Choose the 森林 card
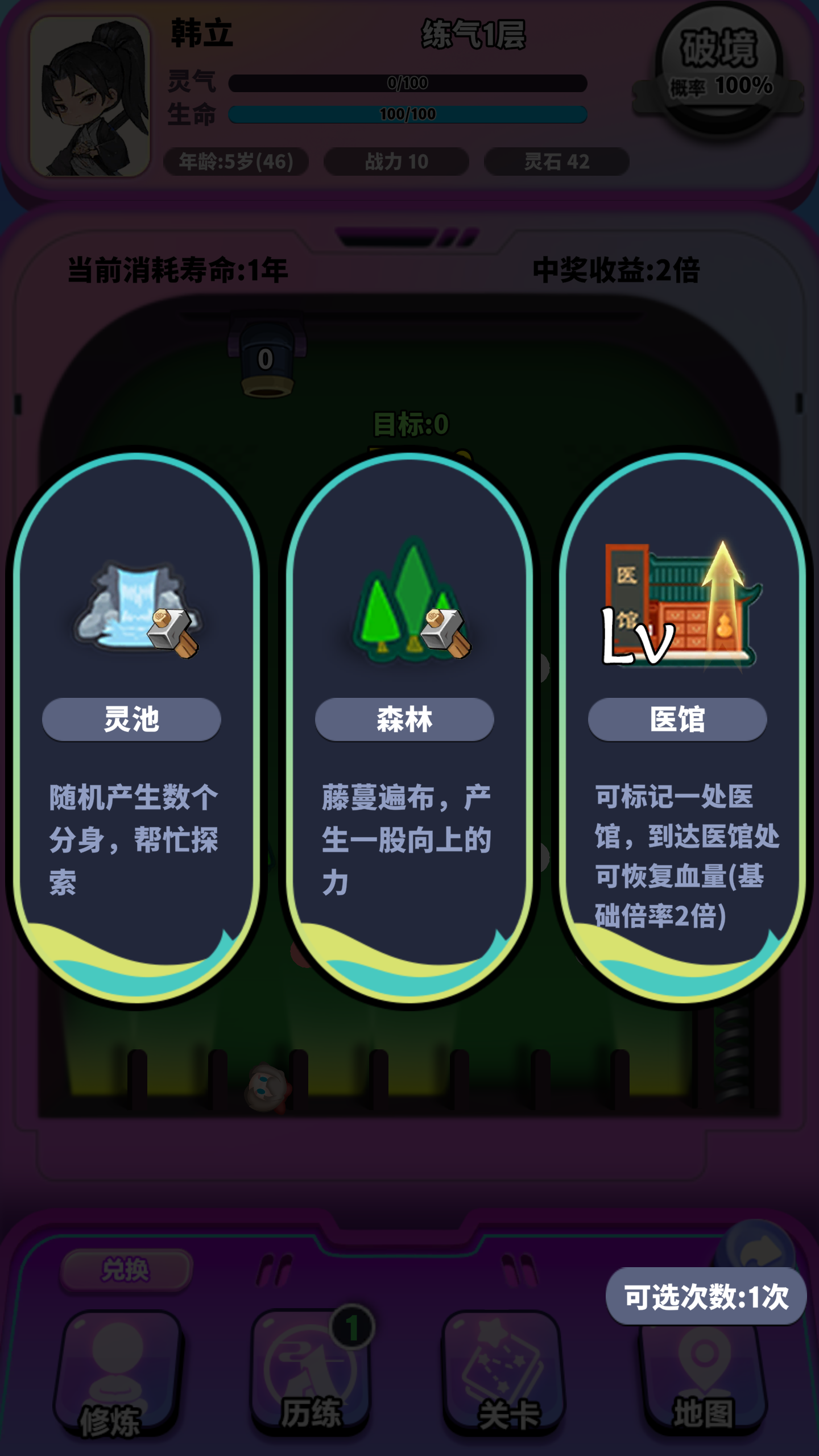 pos(407,728)
